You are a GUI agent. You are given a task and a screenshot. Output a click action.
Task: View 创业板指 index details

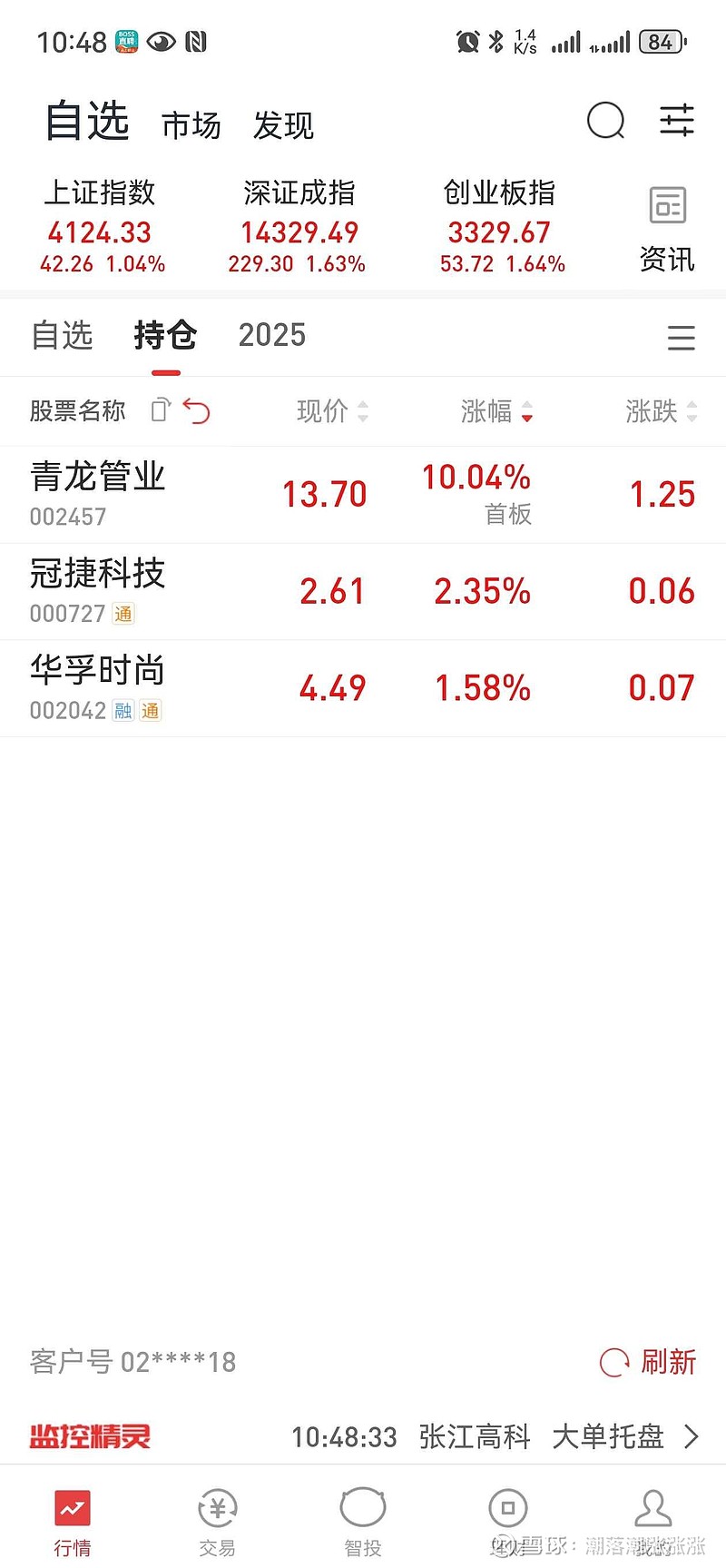point(500,227)
